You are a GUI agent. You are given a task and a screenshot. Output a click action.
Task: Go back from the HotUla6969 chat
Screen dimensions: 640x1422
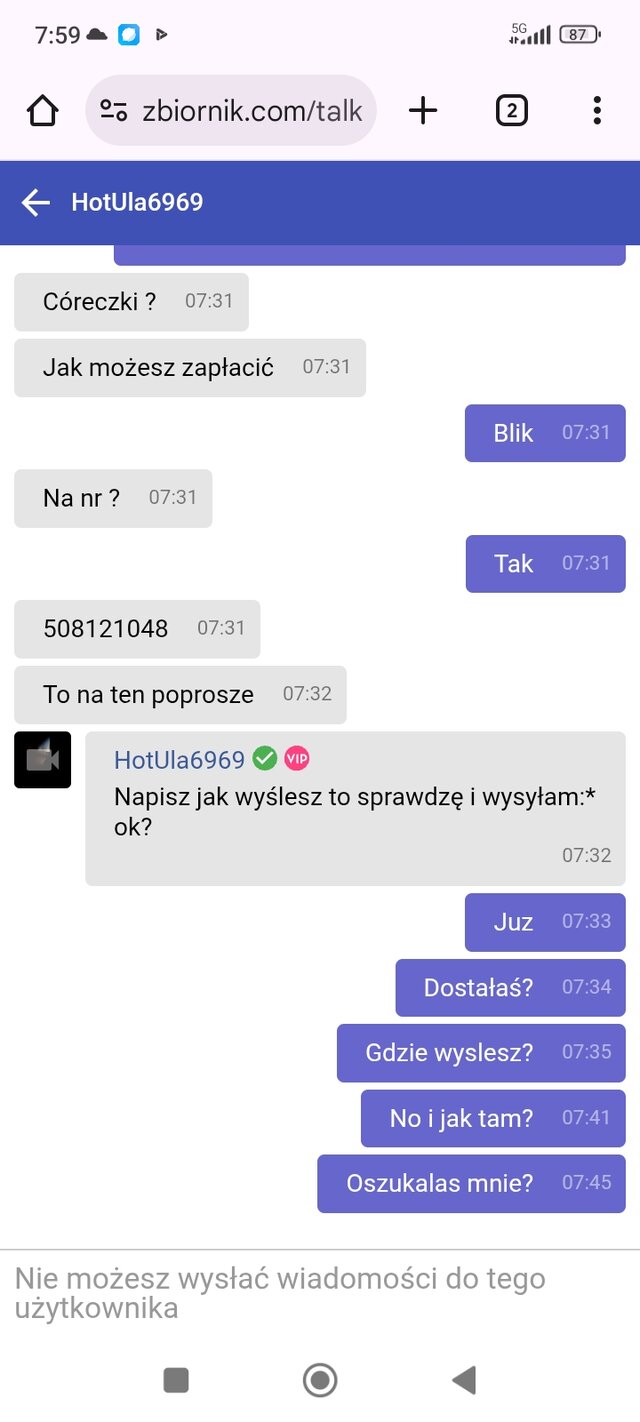click(x=36, y=203)
